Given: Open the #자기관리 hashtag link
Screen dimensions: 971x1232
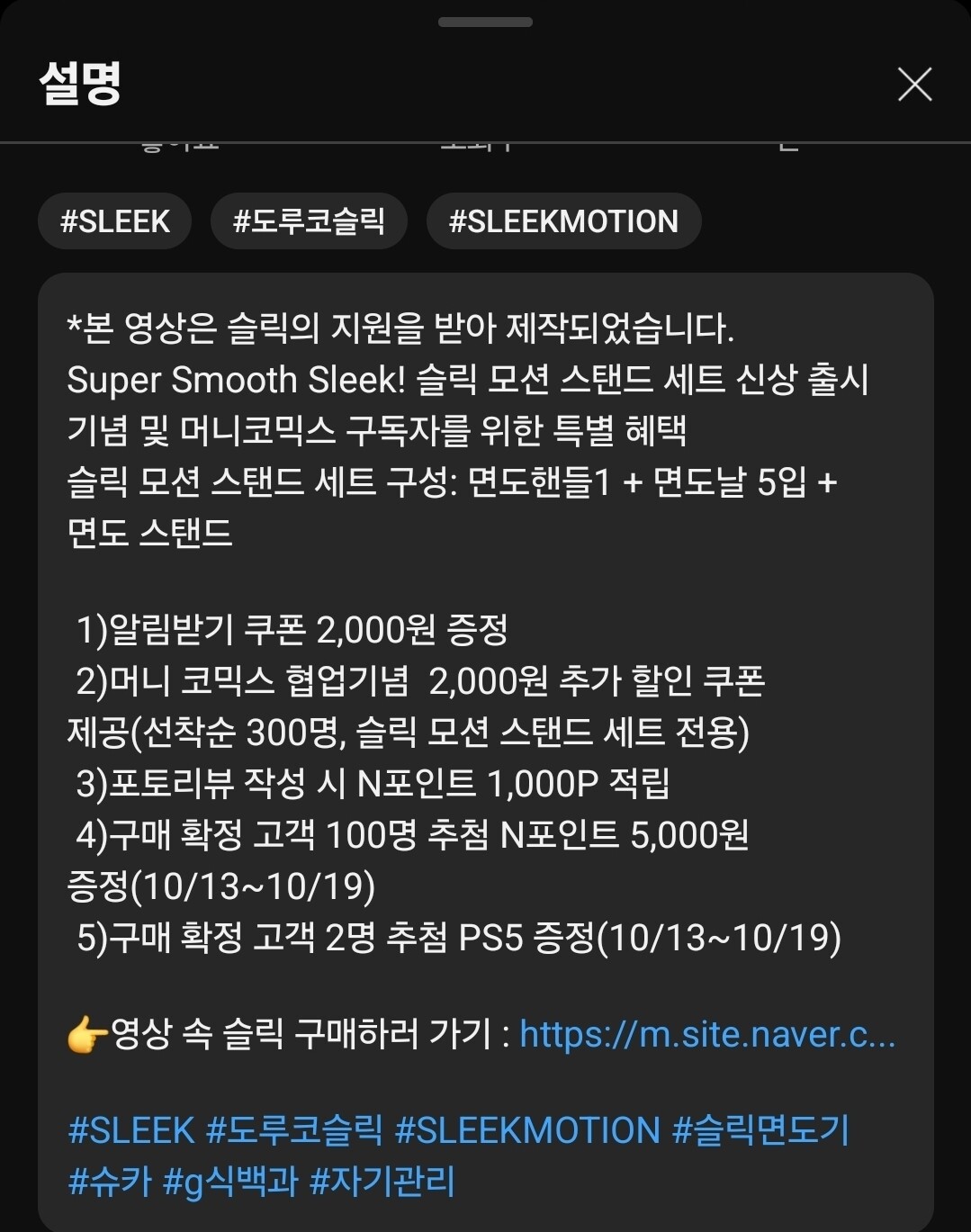Looking at the screenshot, I should coord(382,1181).
